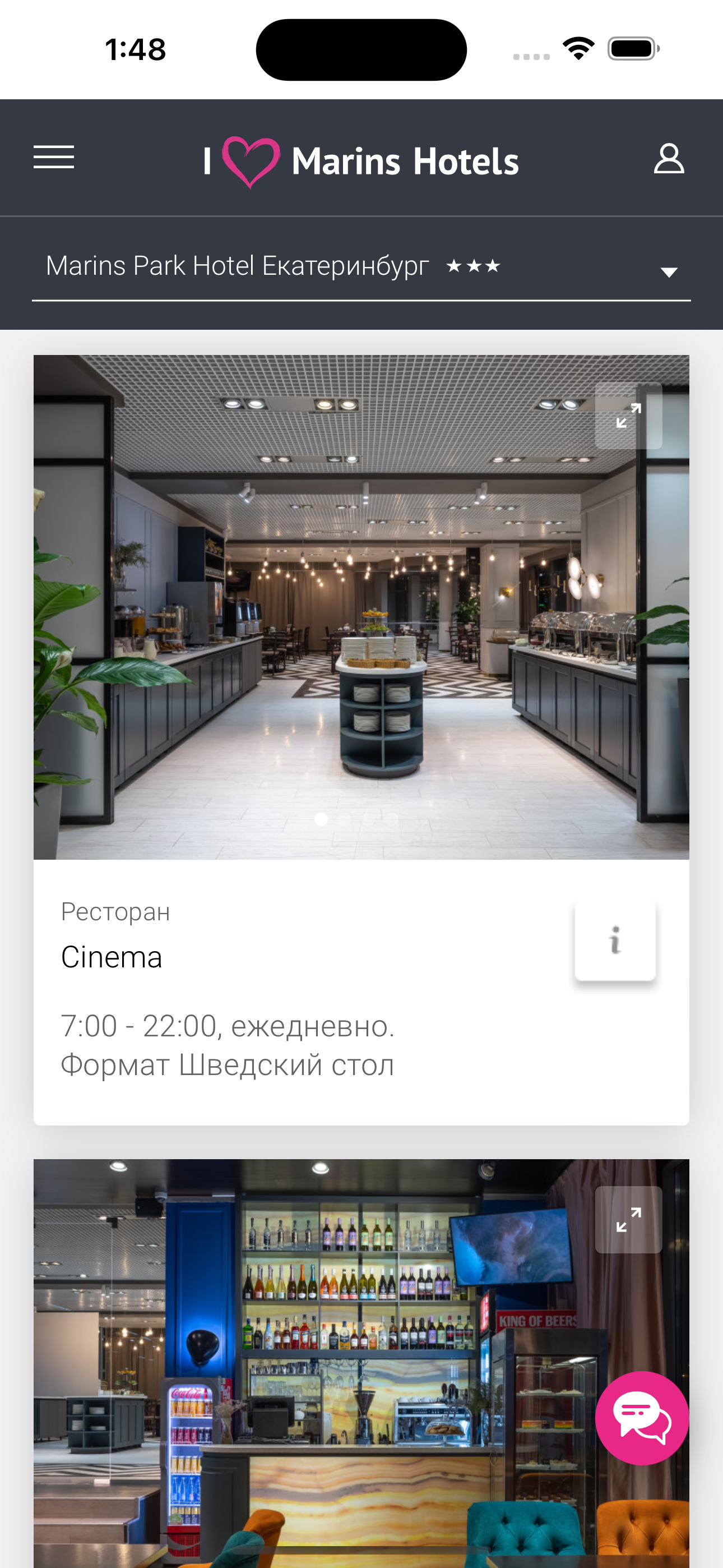Expand the bar photo to fullscreen
The image size is (723, 1568).
pos(629,1220)
